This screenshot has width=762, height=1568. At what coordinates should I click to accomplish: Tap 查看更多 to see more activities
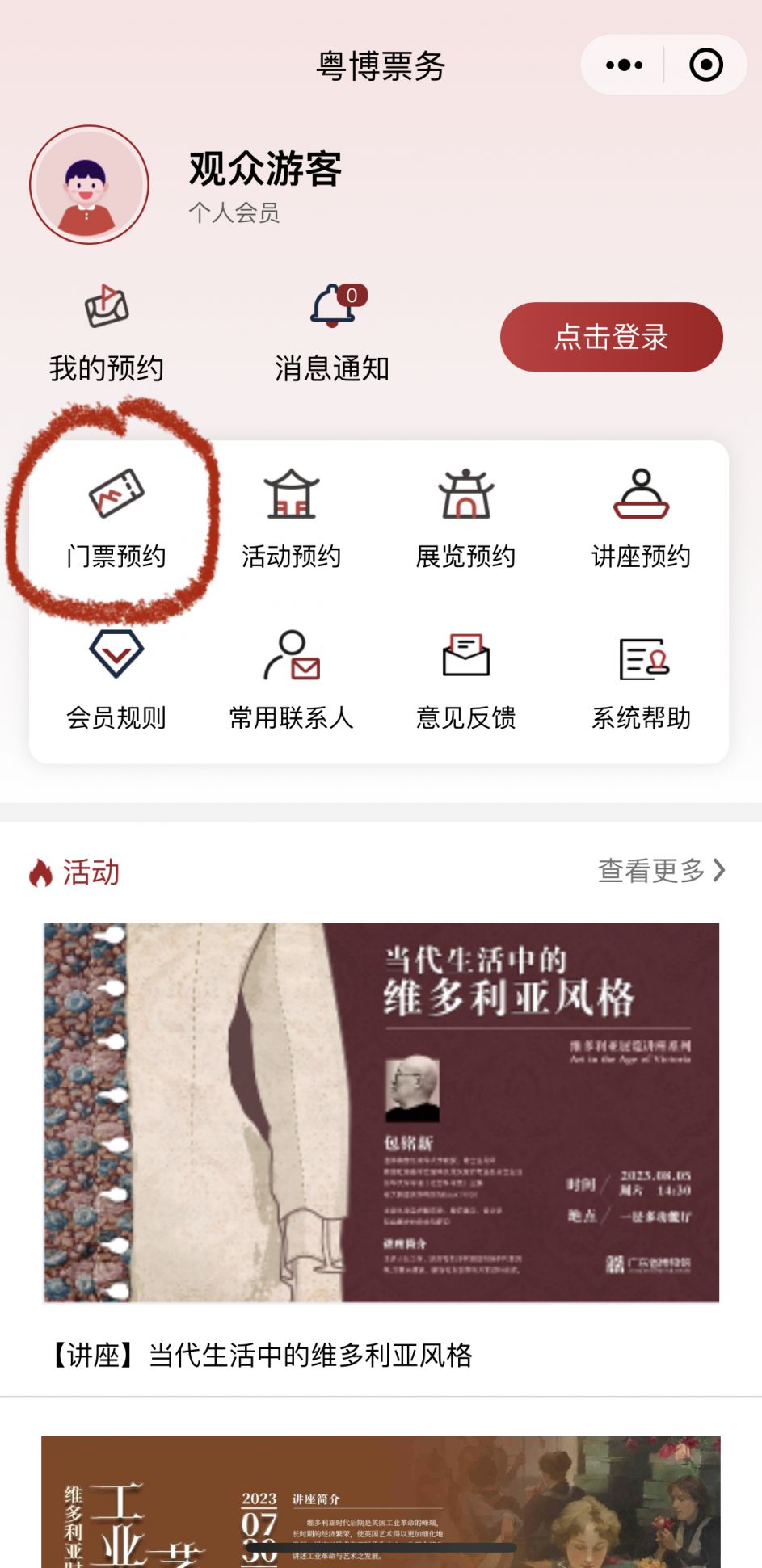(x=660, y=870)
